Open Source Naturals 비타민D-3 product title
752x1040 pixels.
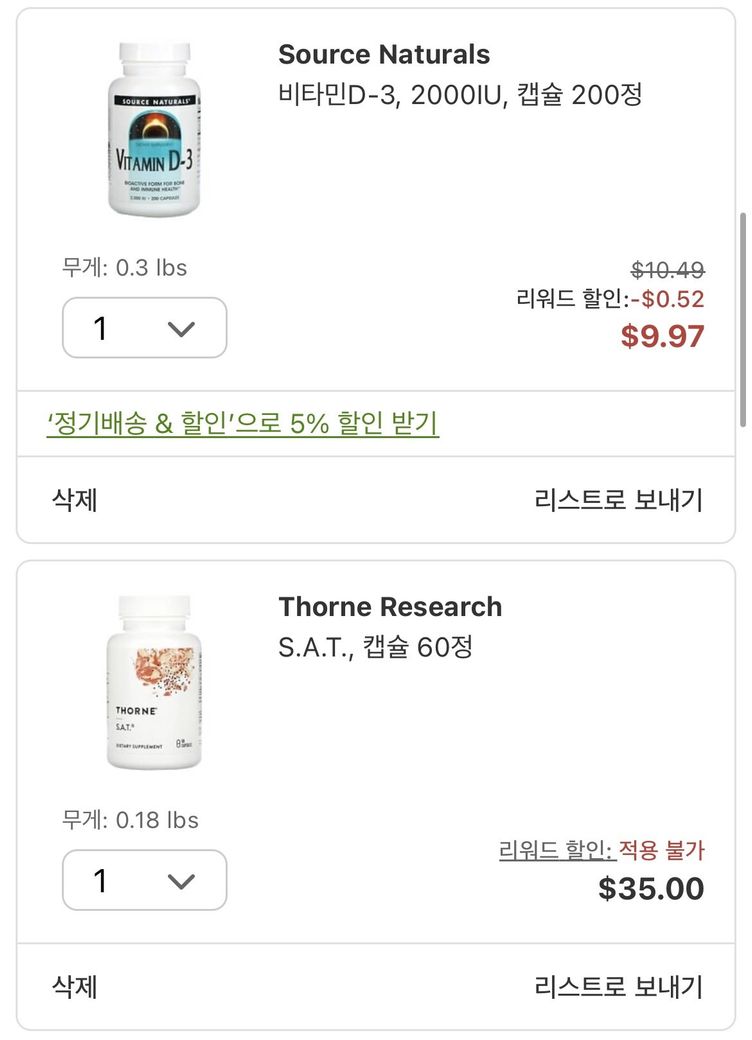460,95
